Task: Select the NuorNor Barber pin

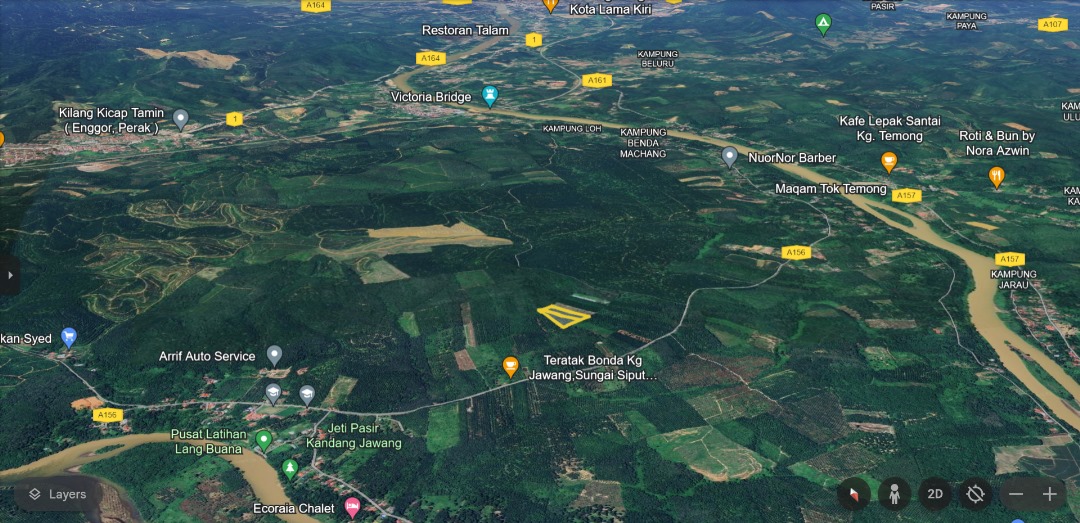Action: 730,157
